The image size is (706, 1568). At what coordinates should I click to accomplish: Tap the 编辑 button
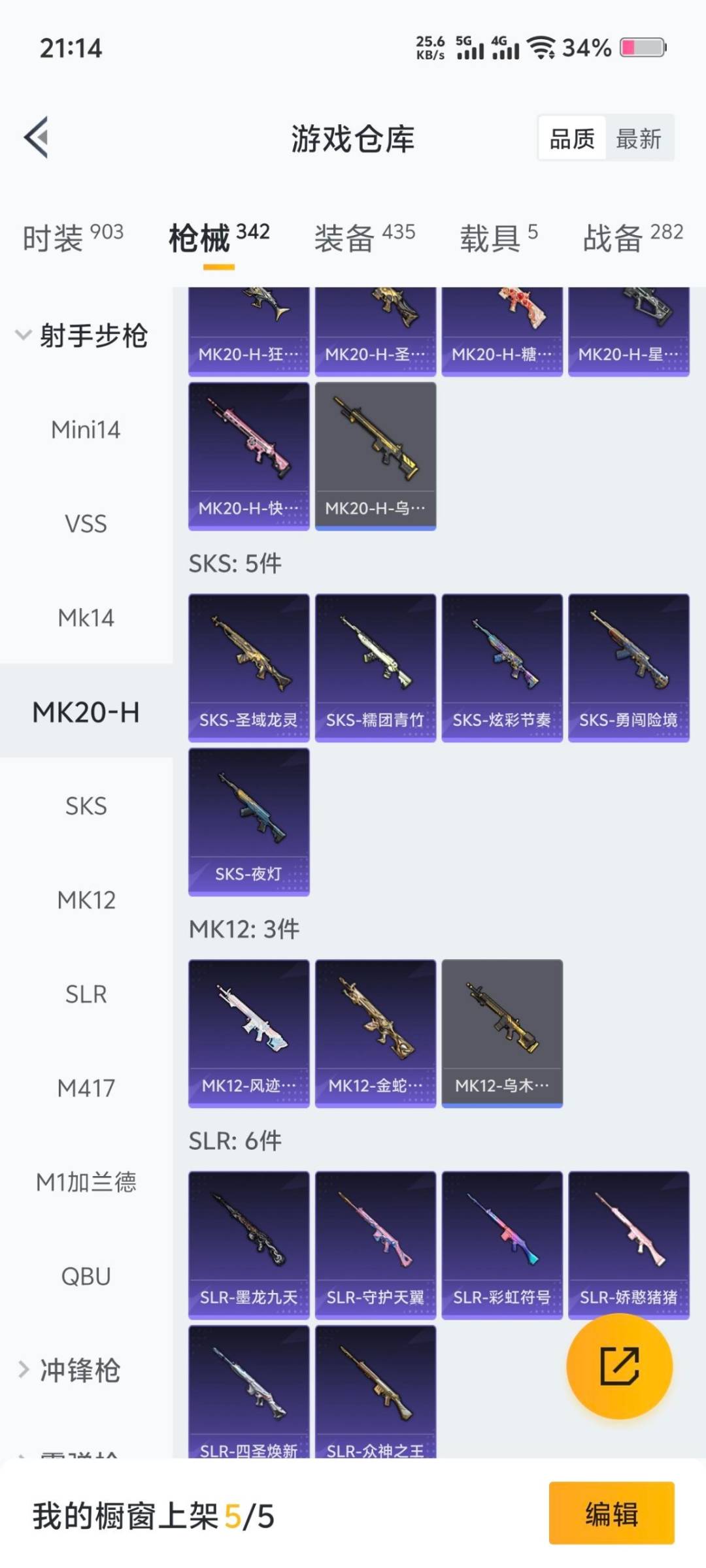pos(611,1513)
